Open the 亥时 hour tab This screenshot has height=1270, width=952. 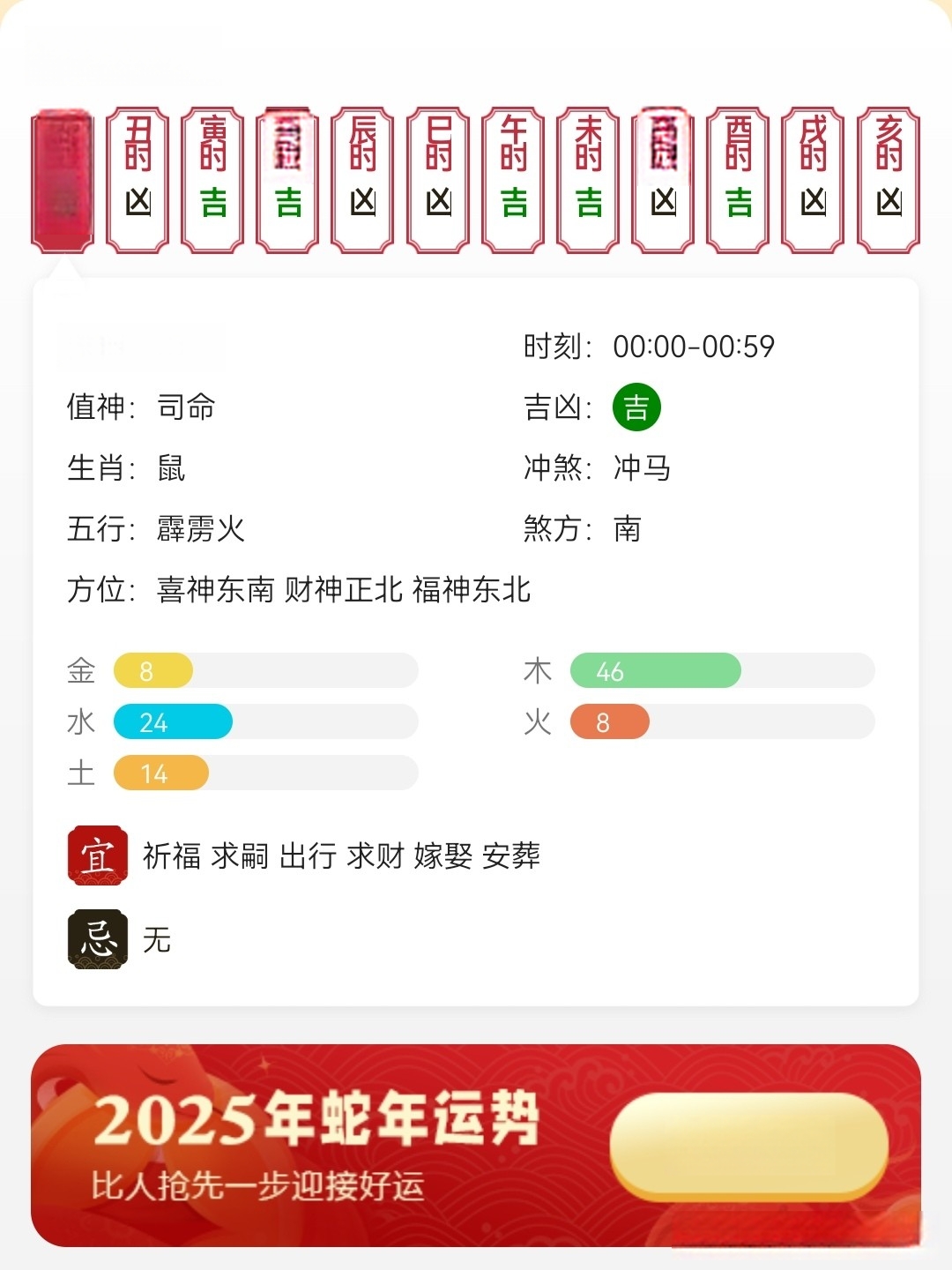click(x=889, y=180)
